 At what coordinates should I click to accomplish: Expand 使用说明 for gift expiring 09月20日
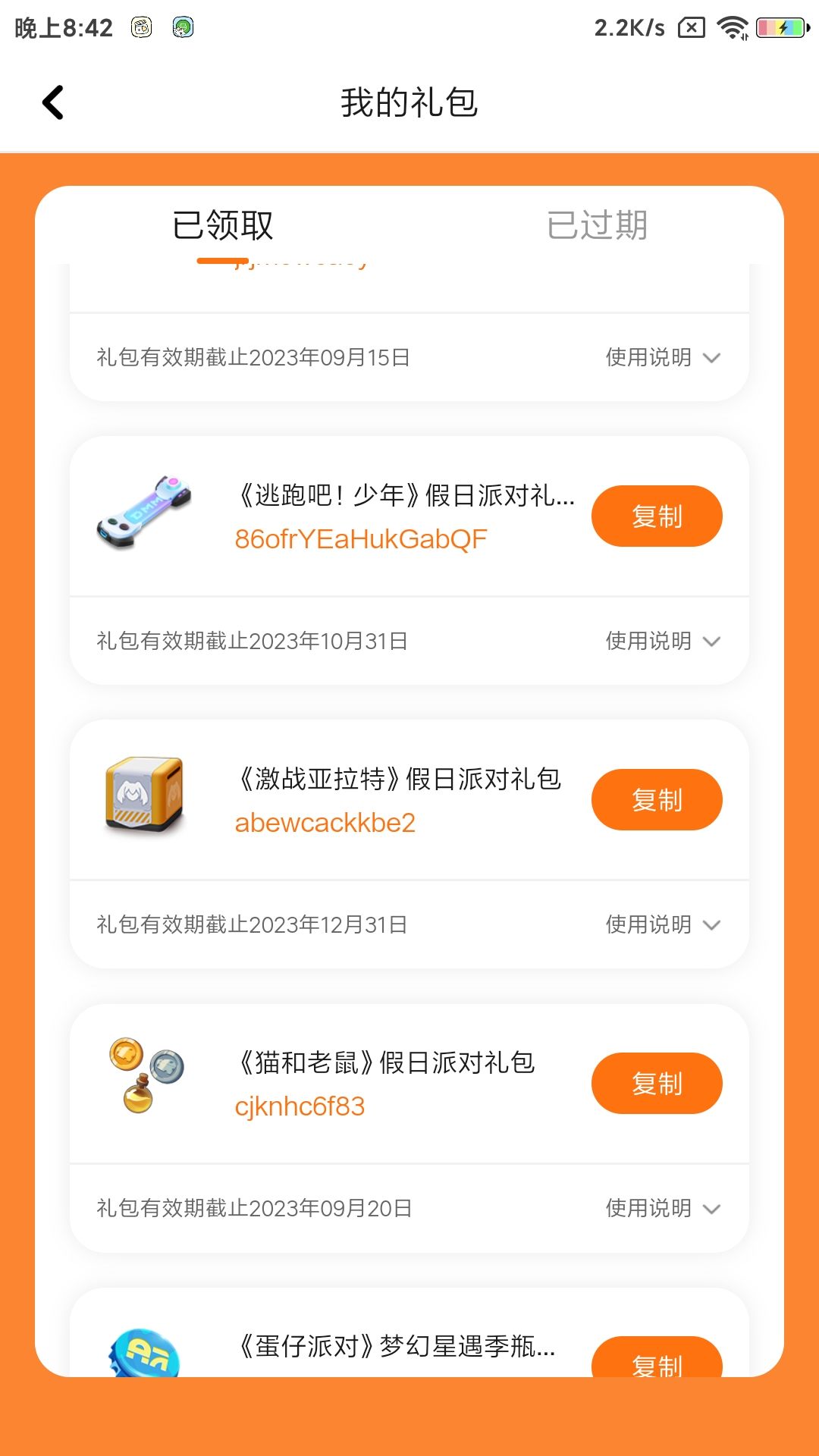pos(662,1208)
